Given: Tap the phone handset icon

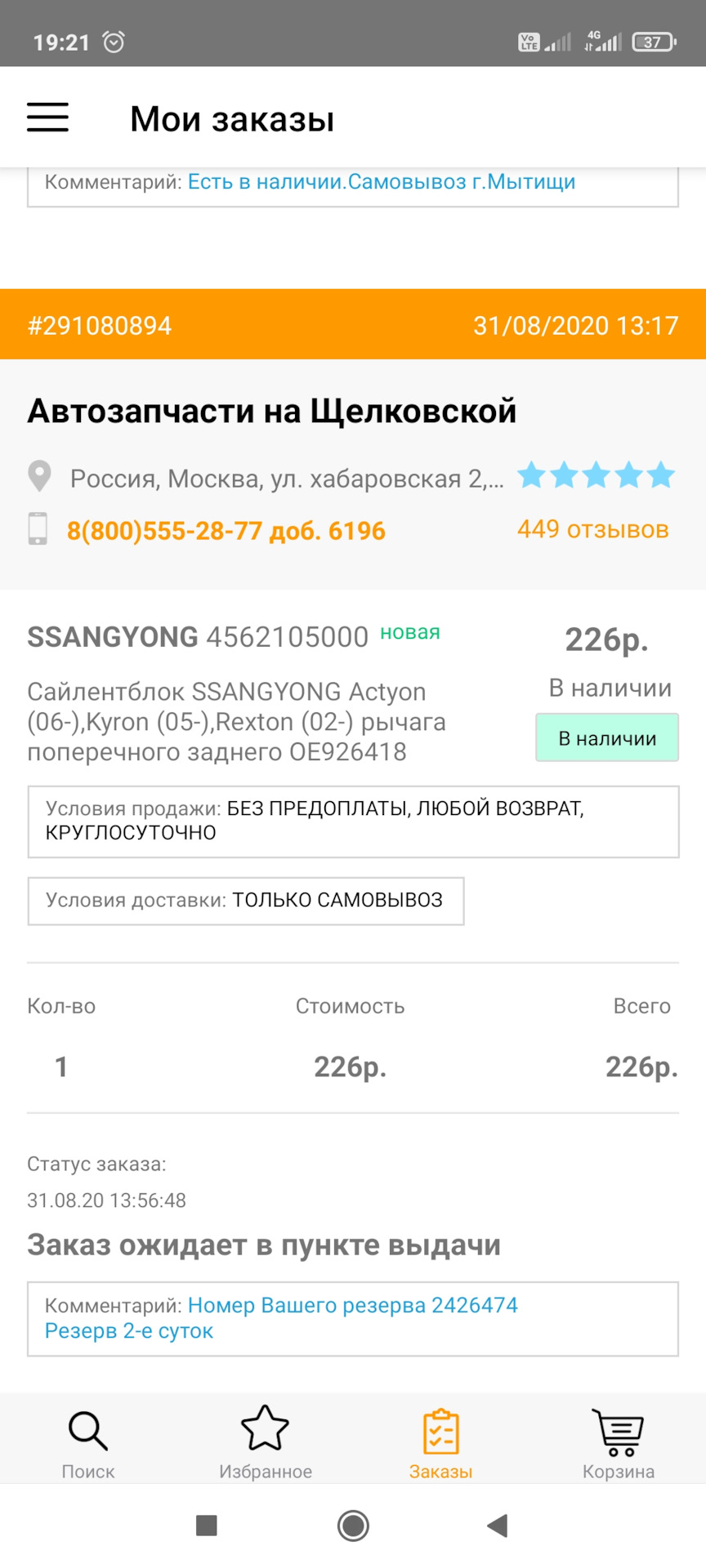Looking at the screenshot, I should click(x=38, y=530).
